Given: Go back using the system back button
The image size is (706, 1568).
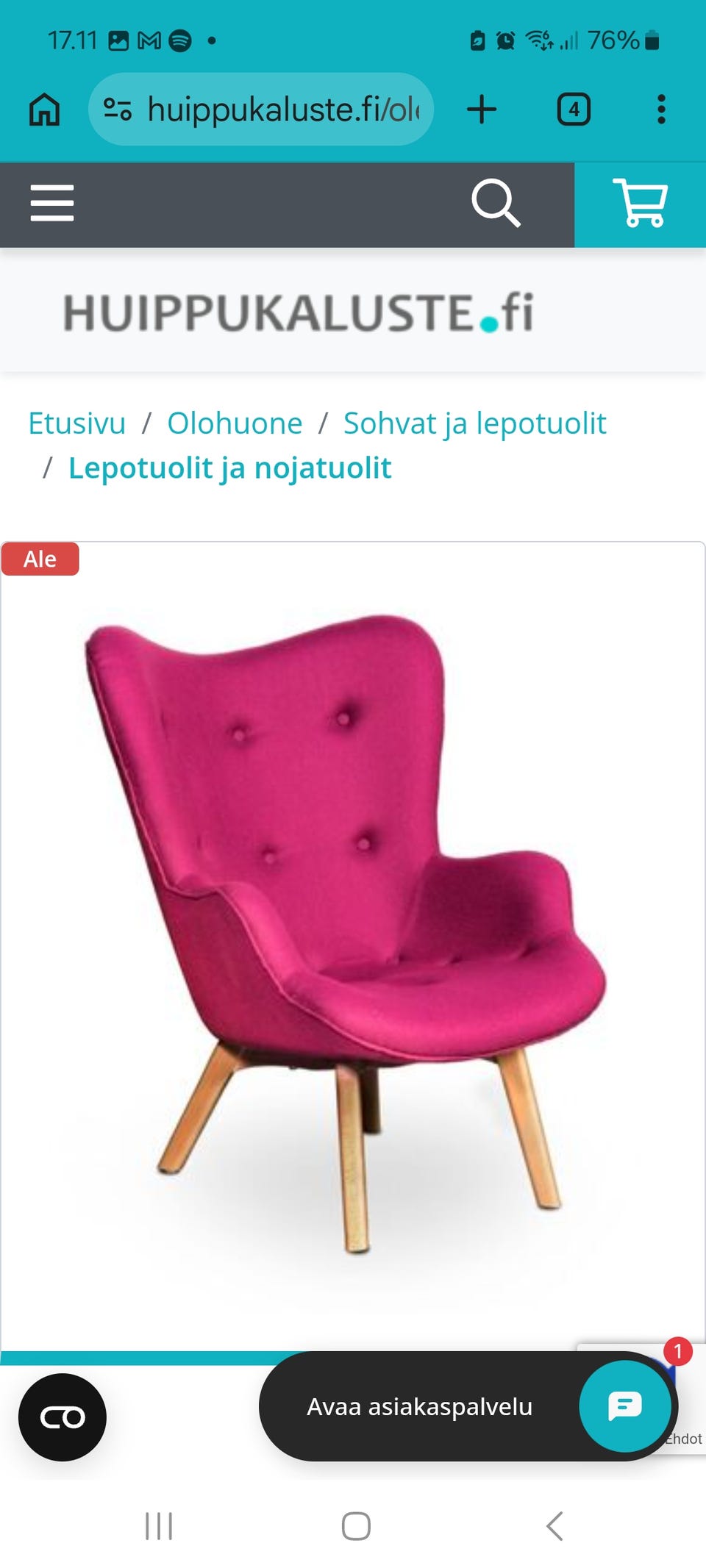Looking at the screenshot, I should pos(555,1526).
